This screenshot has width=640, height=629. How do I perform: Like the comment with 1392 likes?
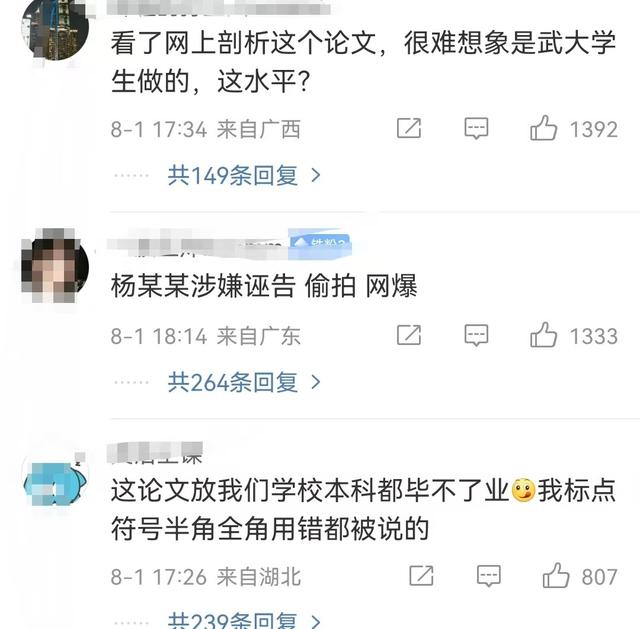click(543, 129)
